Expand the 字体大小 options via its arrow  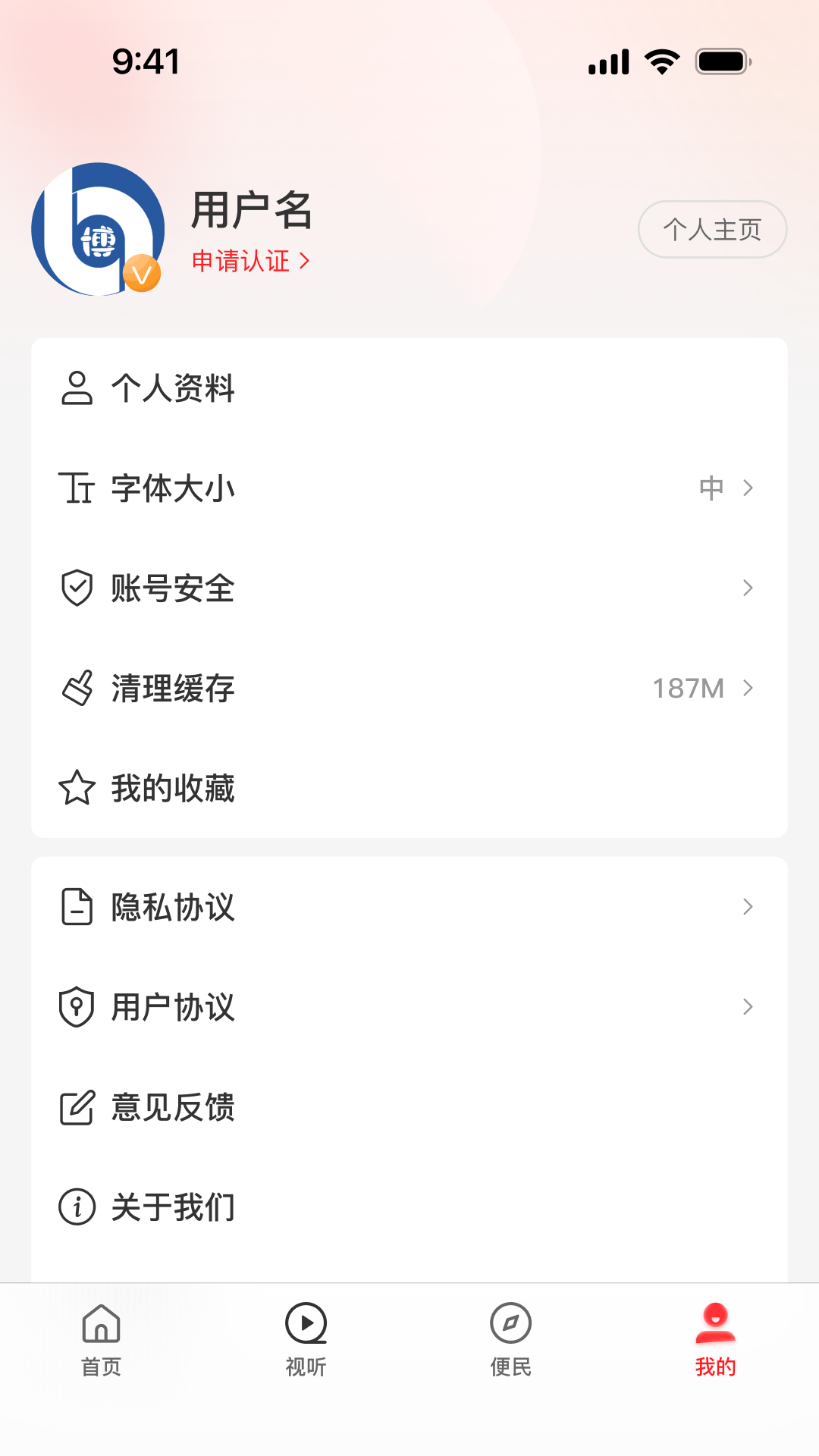click(x=748, y=489)
